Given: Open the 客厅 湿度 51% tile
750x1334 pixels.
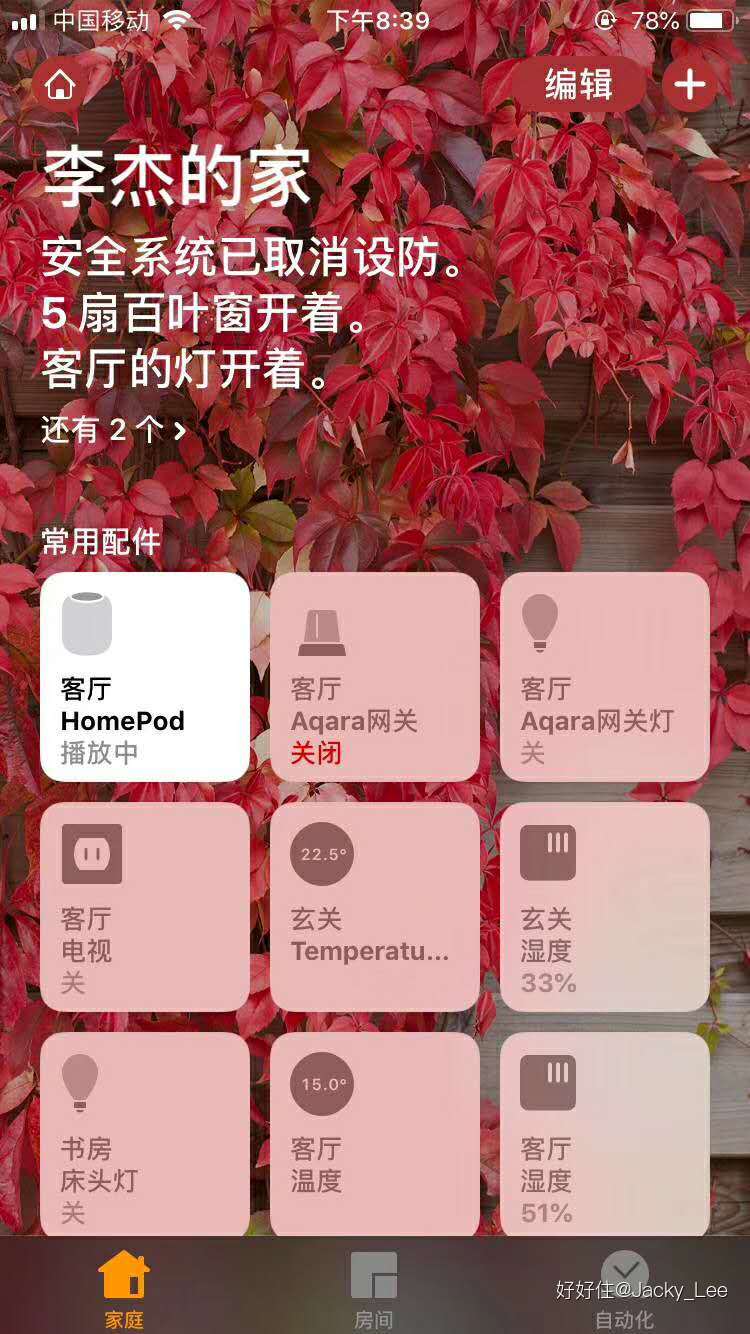Looking at the screenshot, I should tap(605, 1135).
